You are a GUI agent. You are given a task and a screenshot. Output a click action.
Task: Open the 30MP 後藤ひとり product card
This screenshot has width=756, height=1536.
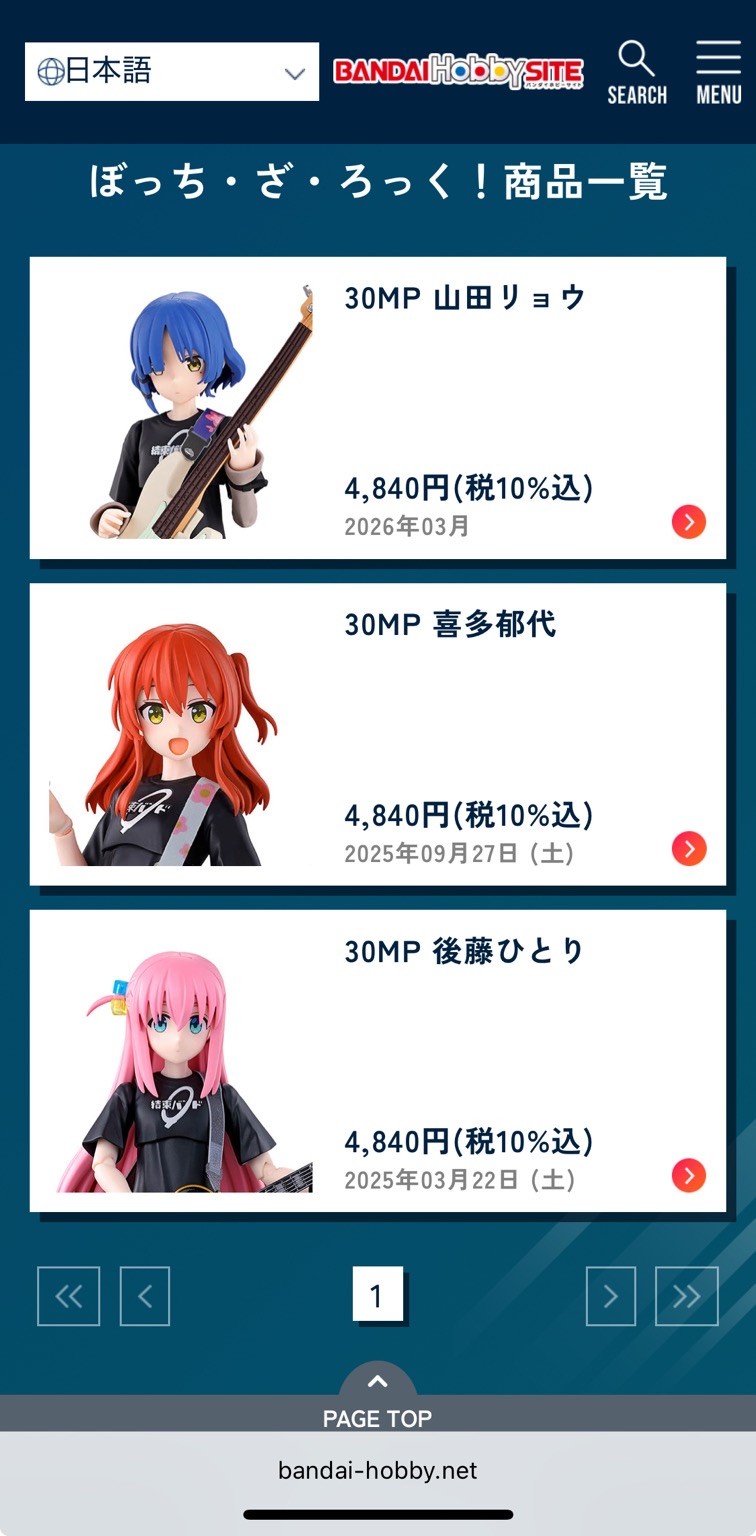click(x=377, y=1060)
